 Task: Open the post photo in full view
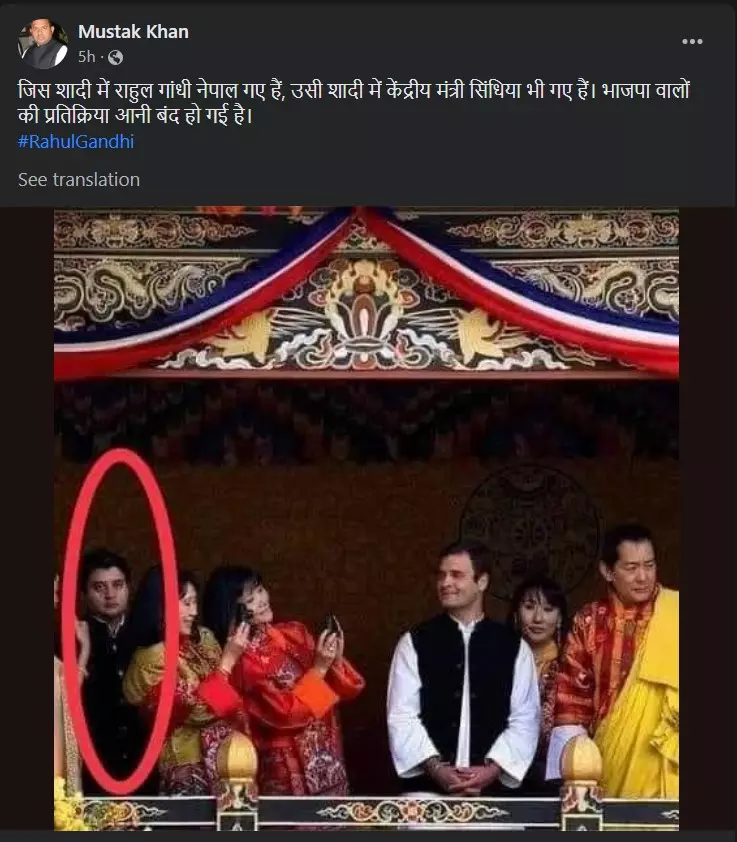point(366,518)
